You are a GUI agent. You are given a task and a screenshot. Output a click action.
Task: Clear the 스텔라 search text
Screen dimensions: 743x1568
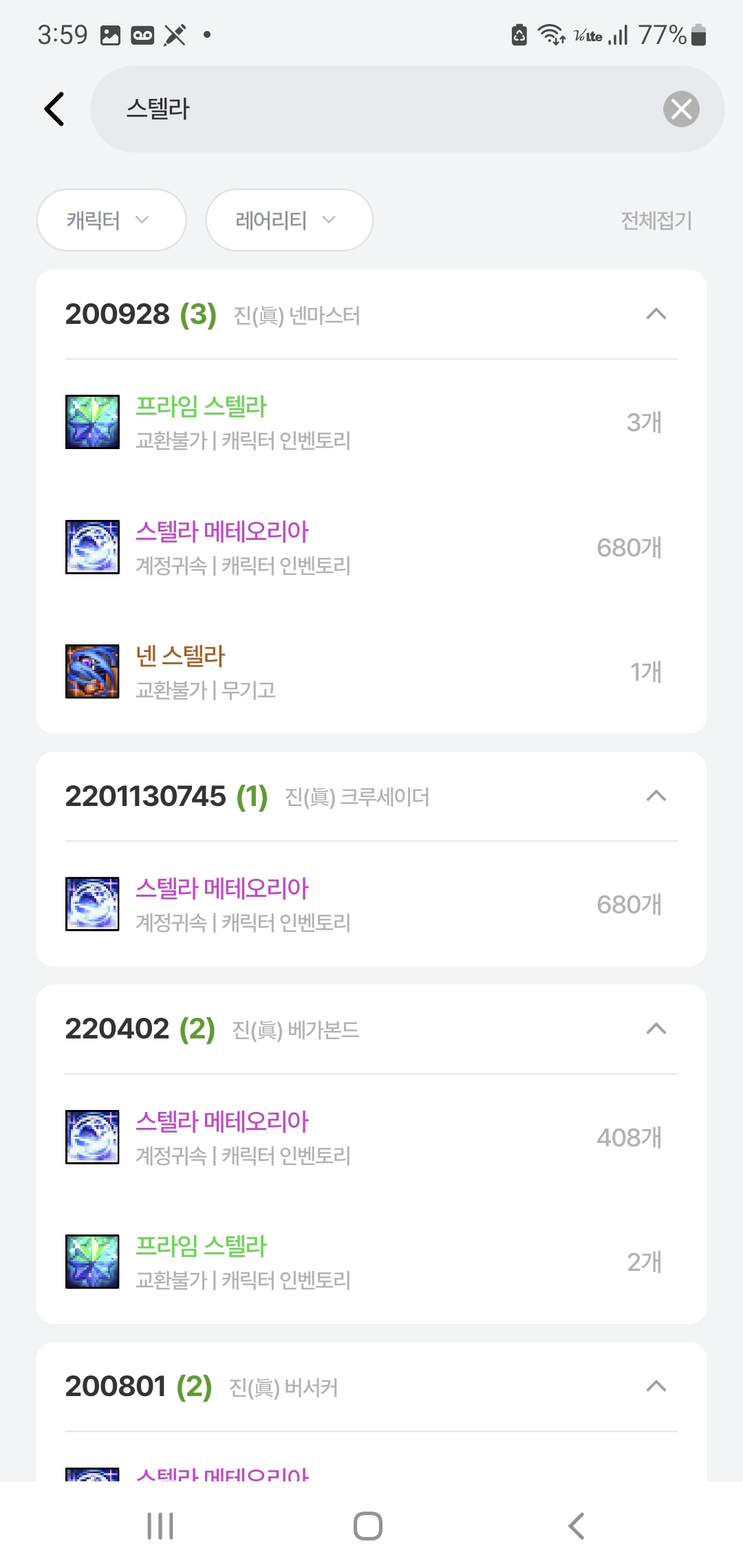pyautogui.click(x=680, y=109)
